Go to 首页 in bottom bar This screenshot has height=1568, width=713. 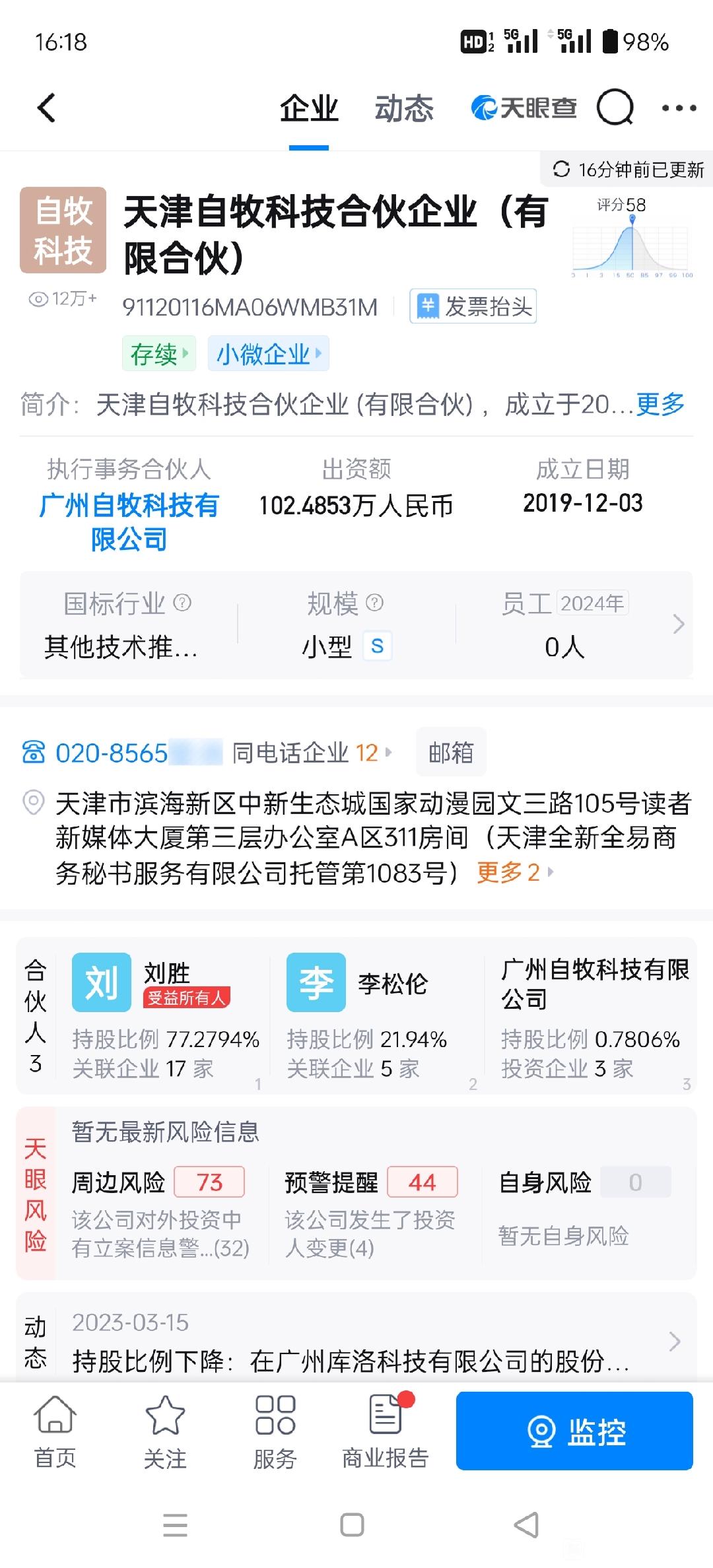point(55,1432)
